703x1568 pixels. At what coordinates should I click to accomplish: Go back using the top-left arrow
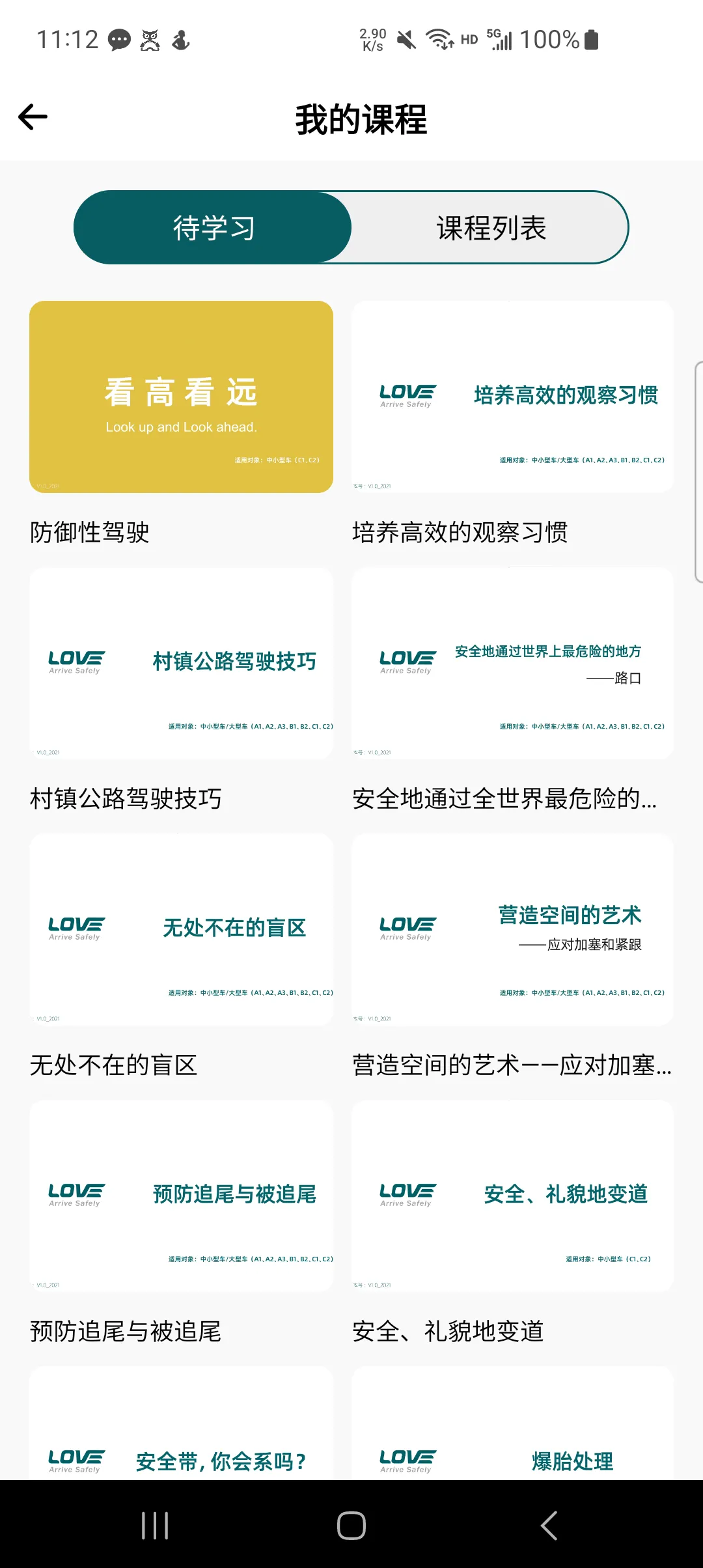click(33, 118)
